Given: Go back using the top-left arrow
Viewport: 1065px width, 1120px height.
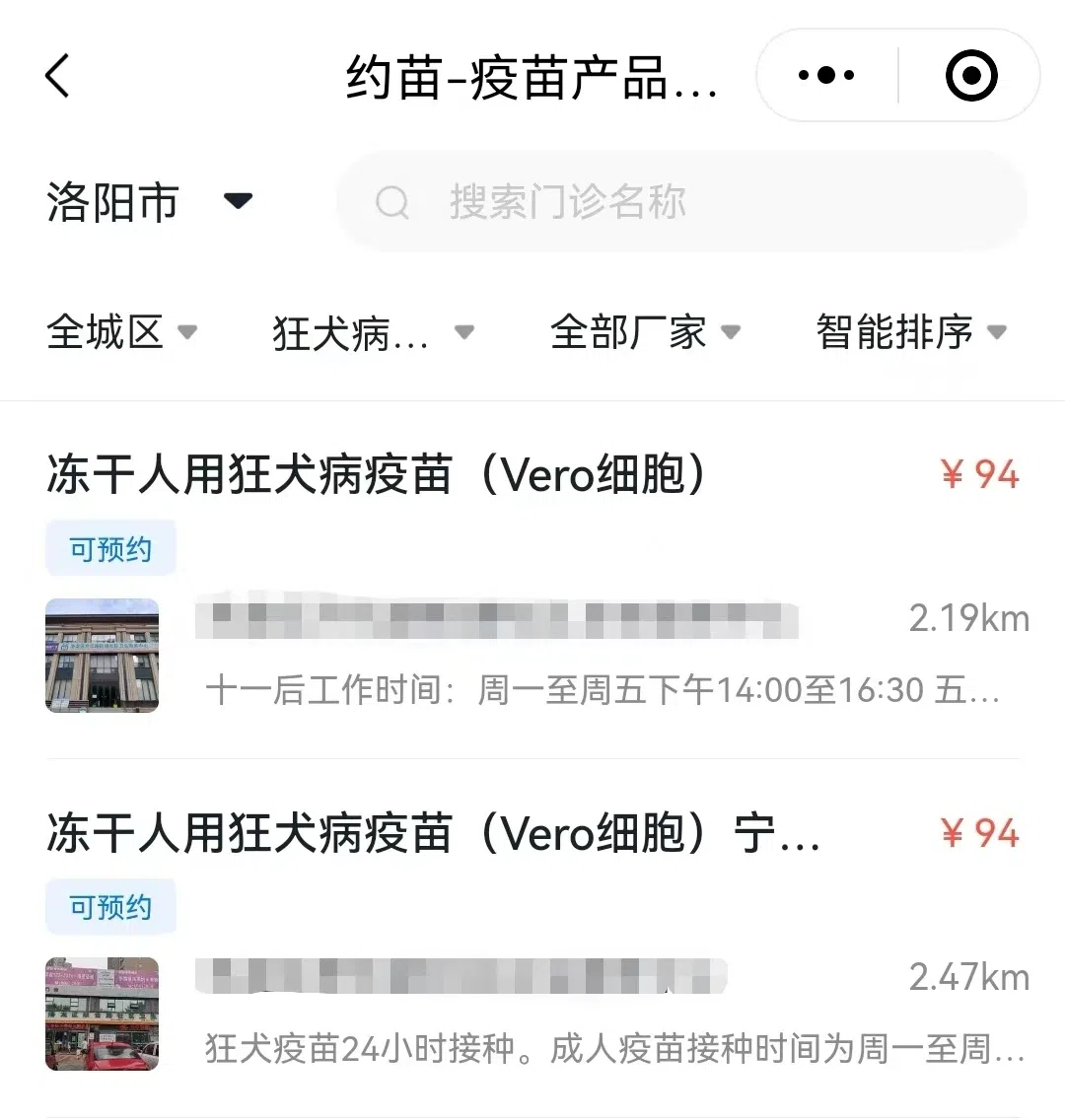Looking at the screenshot, I should (x=58, y=76).
